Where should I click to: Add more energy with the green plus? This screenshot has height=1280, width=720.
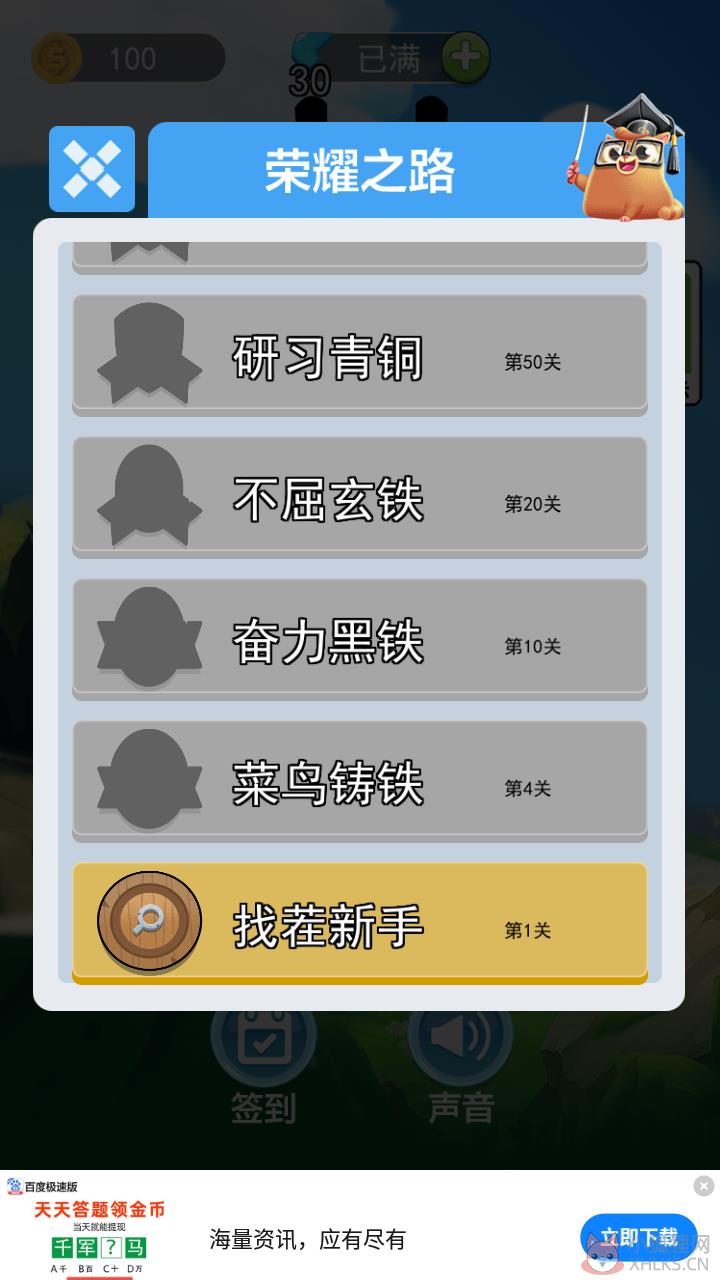point(465,58)
